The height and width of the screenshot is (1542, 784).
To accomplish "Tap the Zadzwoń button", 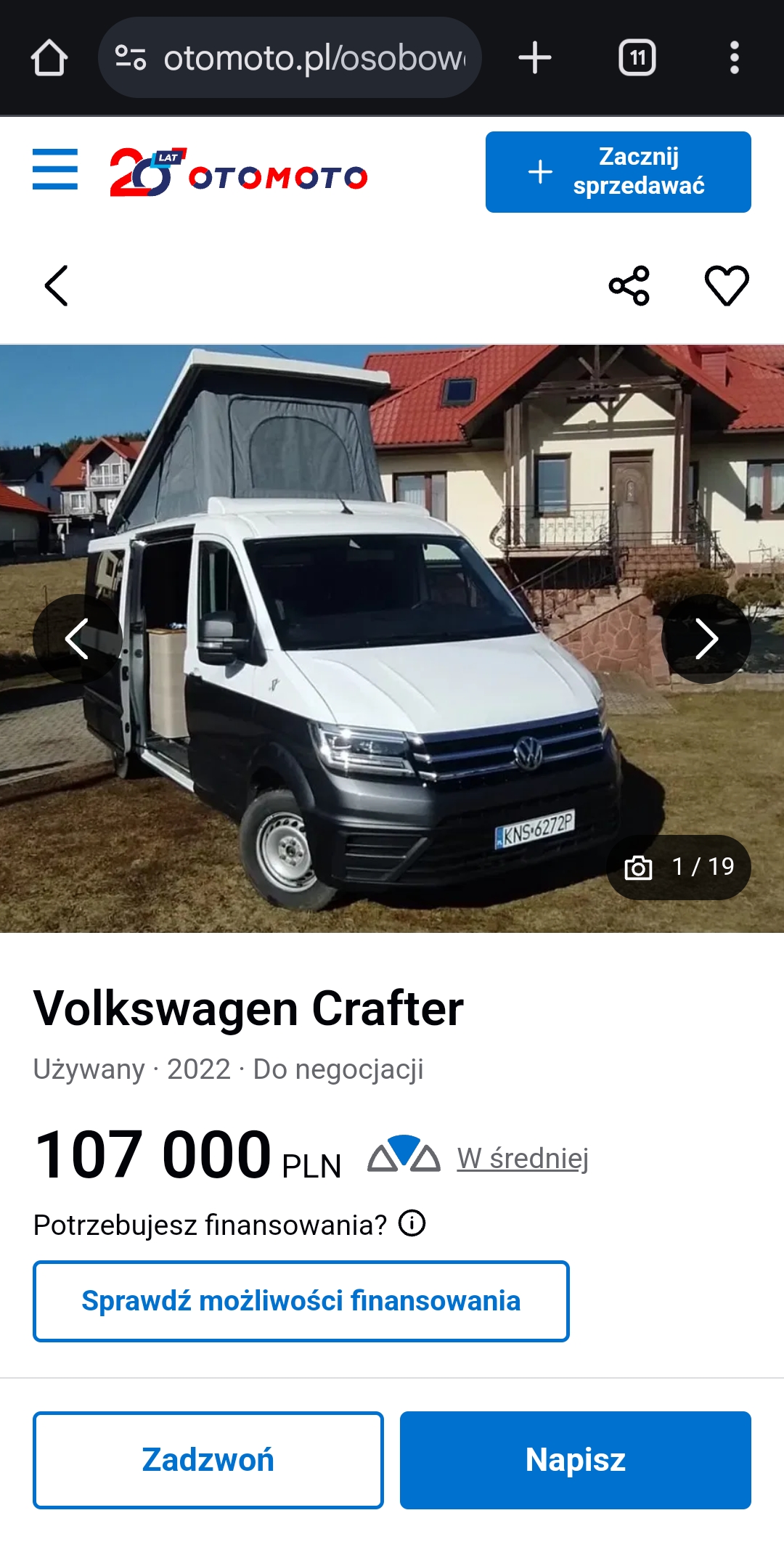I will pos(208,1459).
